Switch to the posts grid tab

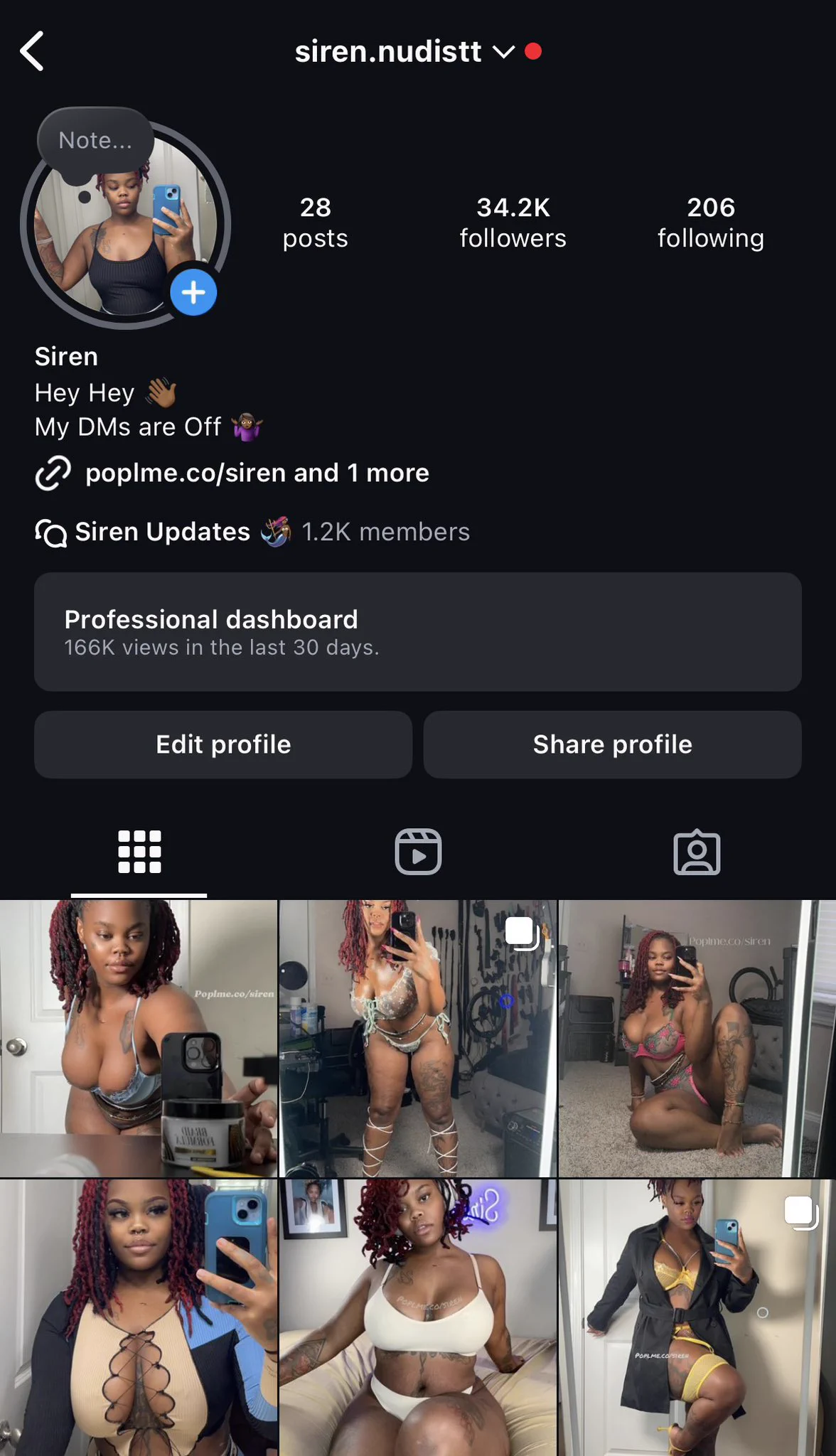click(139, 852)
